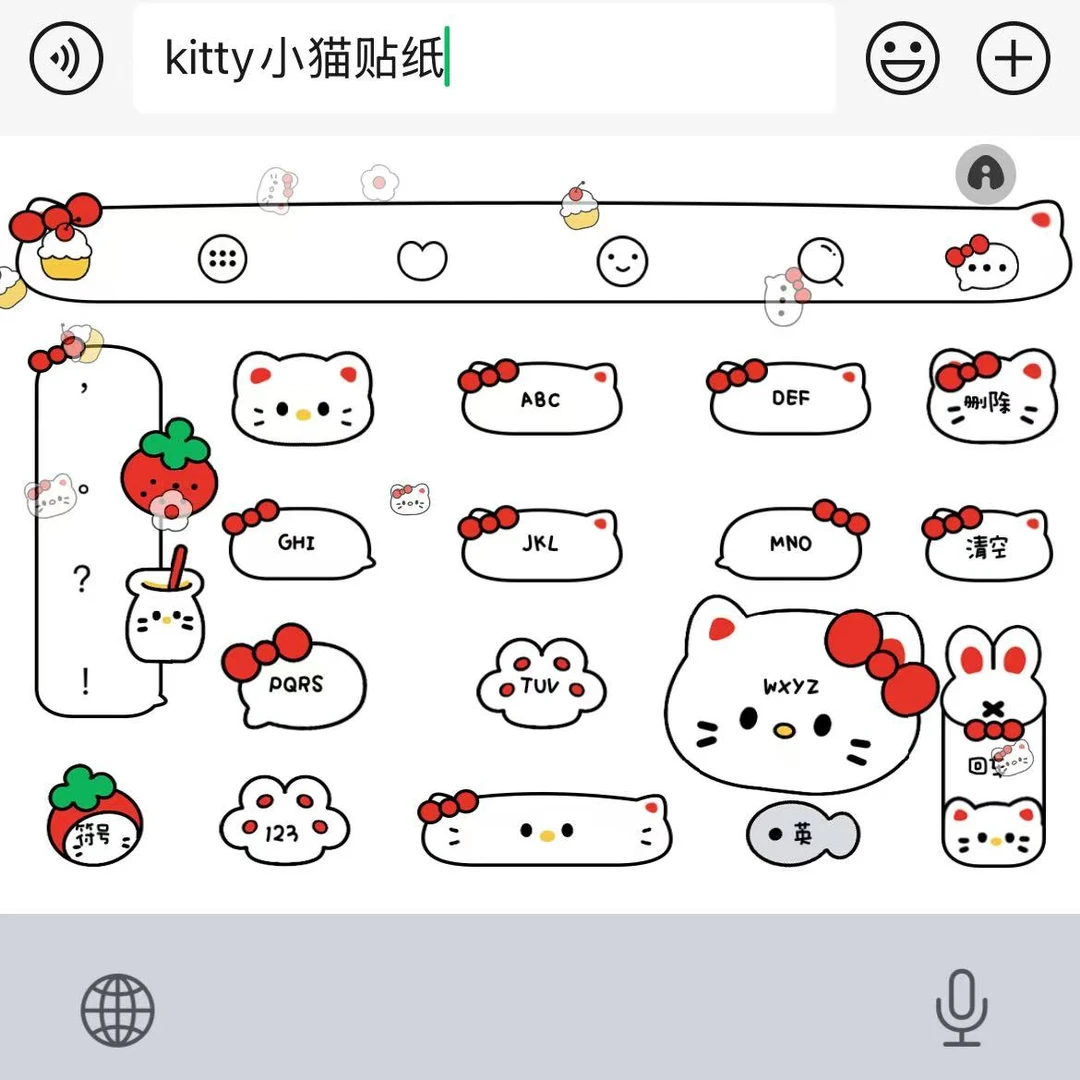
Task: Toggle the 英 language fish key
Action: click(x=802, y=834)
